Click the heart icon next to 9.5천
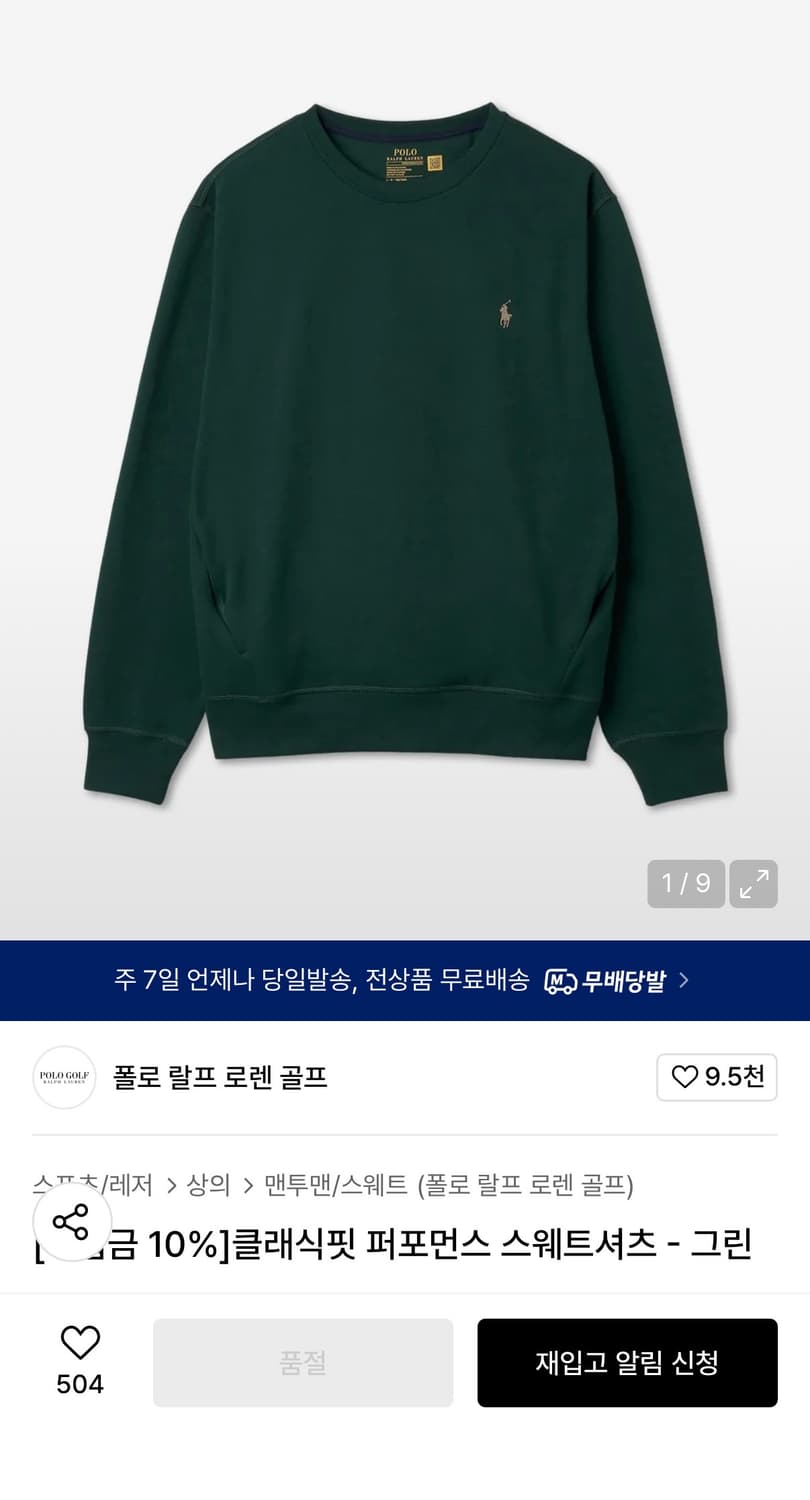The width and height of the screenshot is (810, 1500). pyautogui.click(x=684, y=1078)
